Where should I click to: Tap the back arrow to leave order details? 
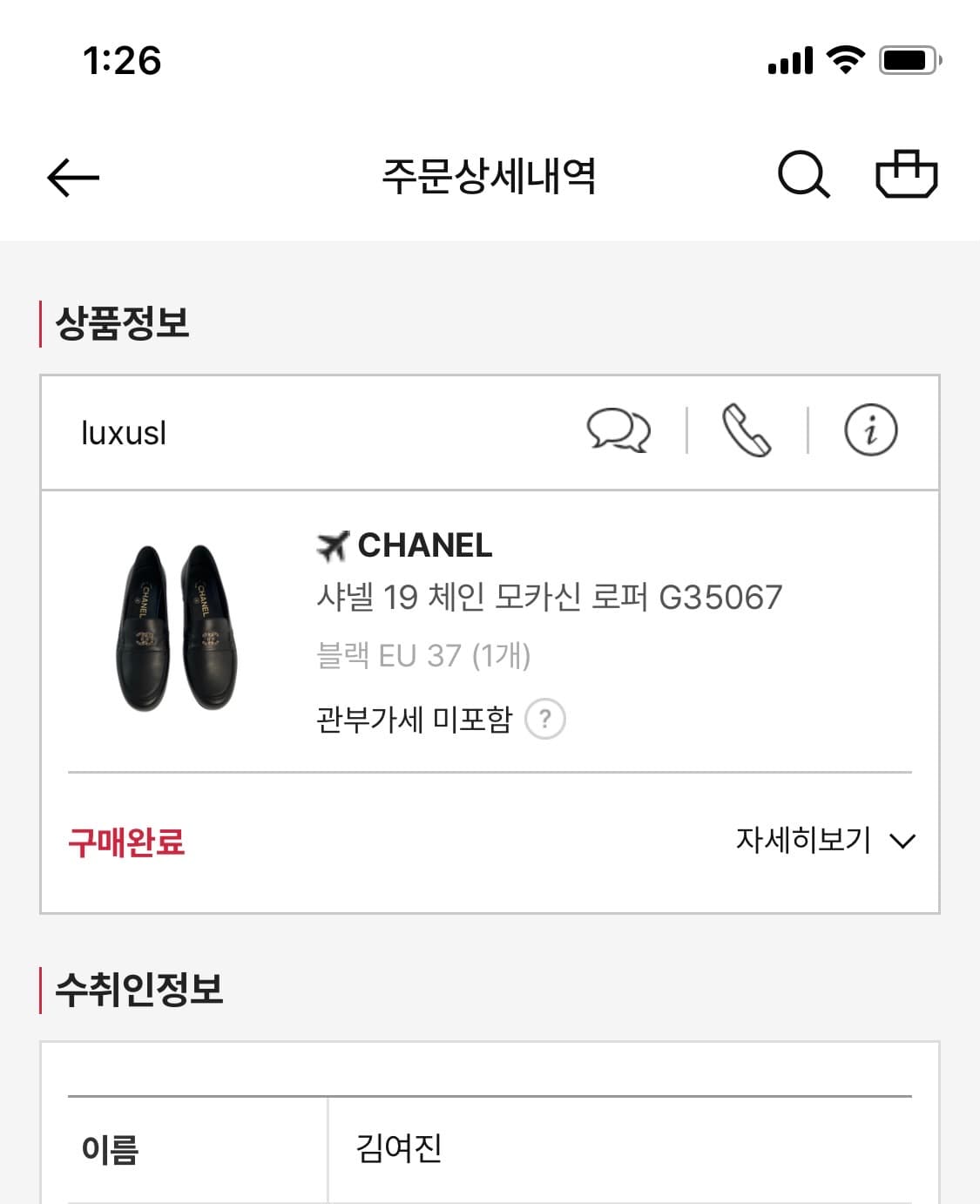73,175
